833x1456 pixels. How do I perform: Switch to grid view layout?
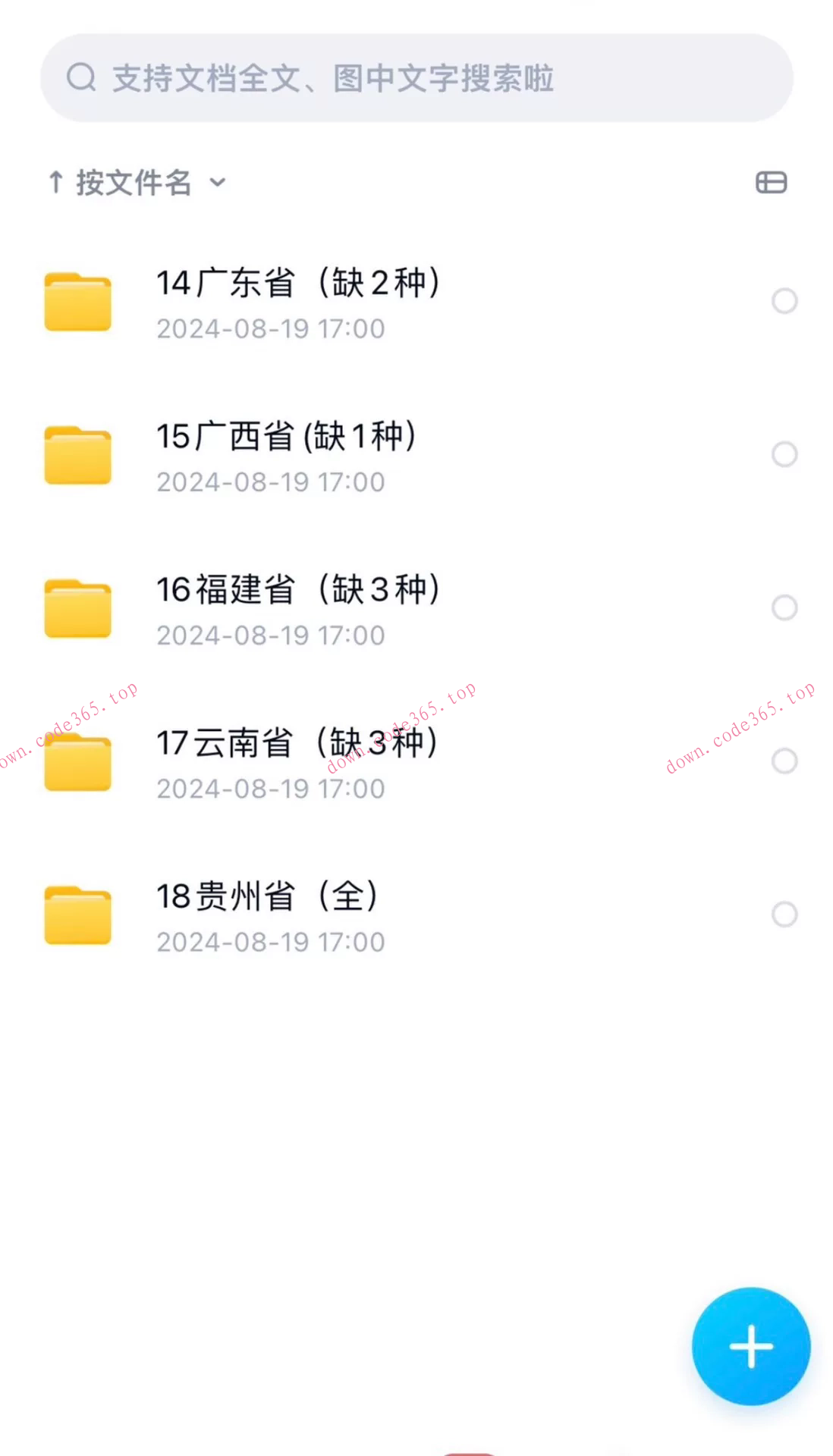click(x=771, y=182)
